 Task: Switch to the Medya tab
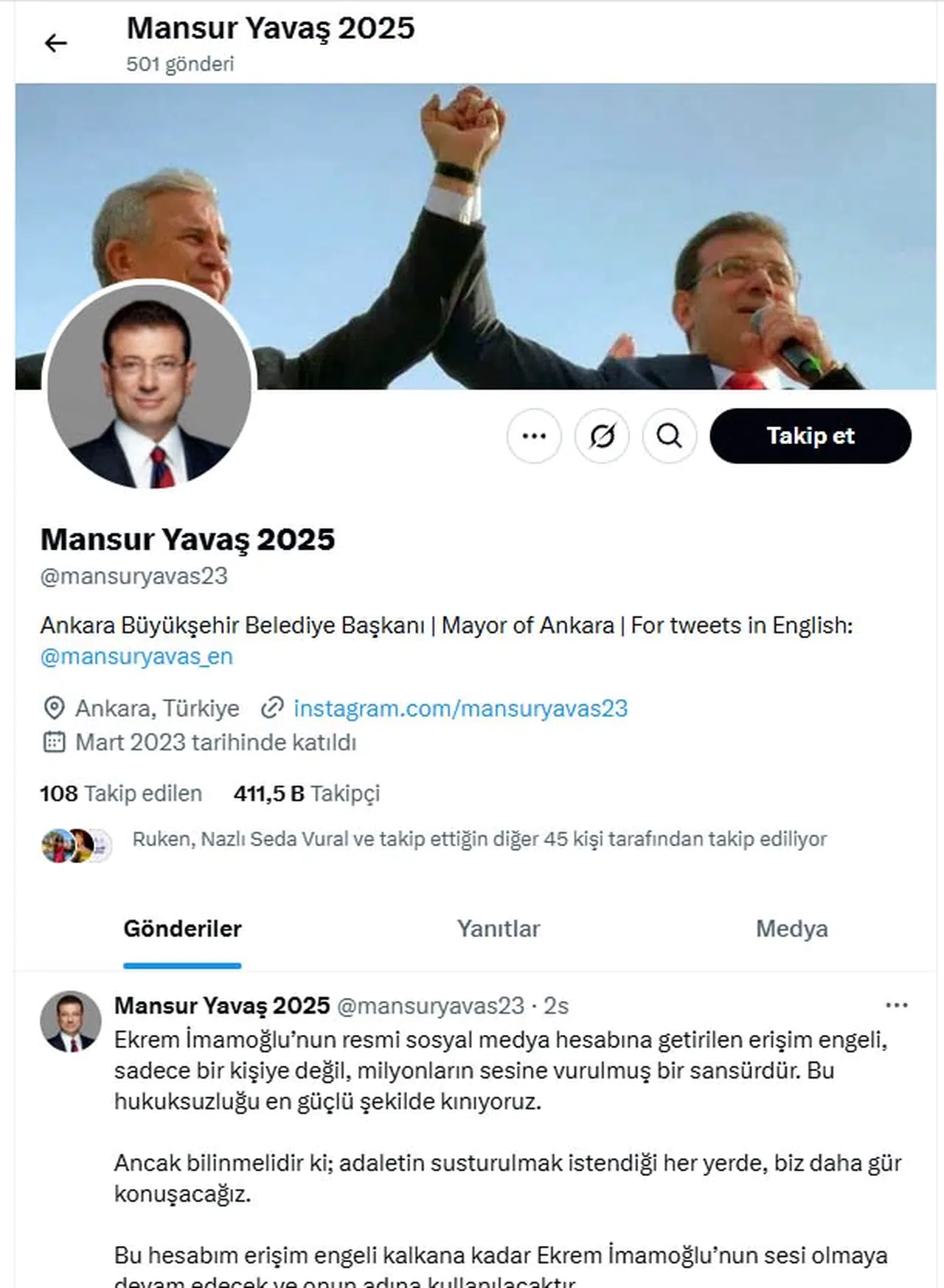[791, 929]
